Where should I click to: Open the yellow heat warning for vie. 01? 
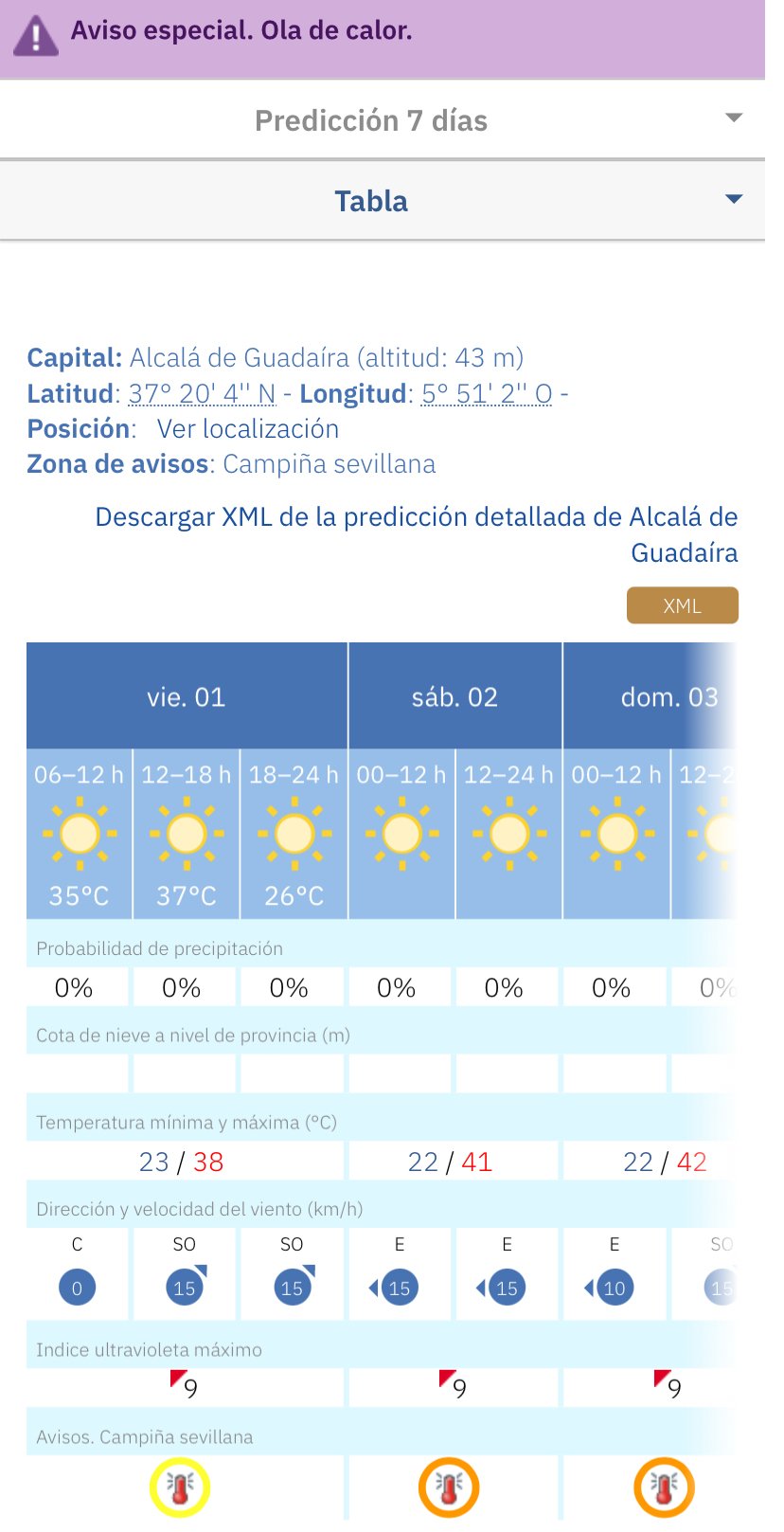click(180, 1487)
